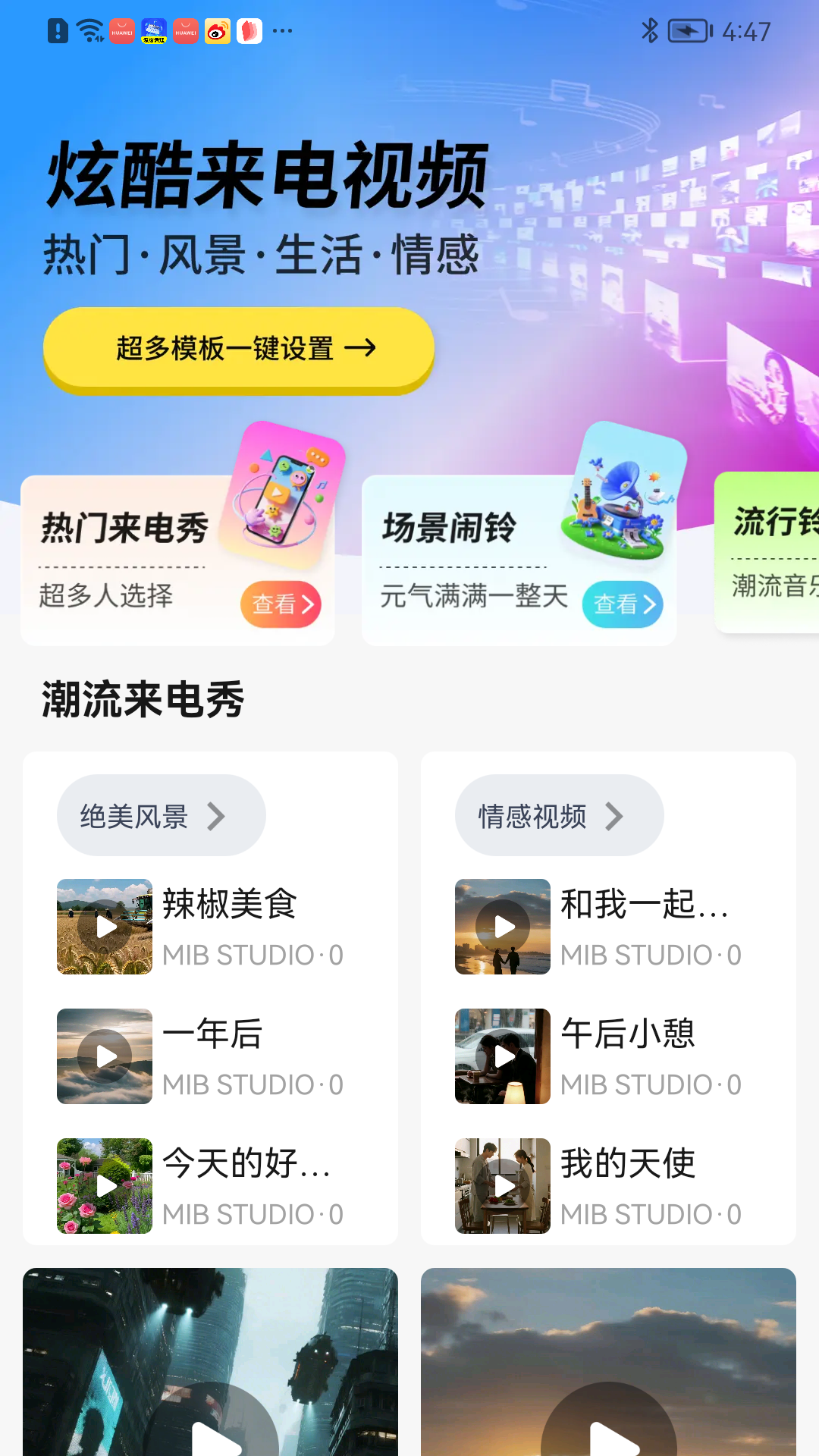Play the 辣椒美食 video preview
The height and width of the screenshot is (1456, 819).
104,926
